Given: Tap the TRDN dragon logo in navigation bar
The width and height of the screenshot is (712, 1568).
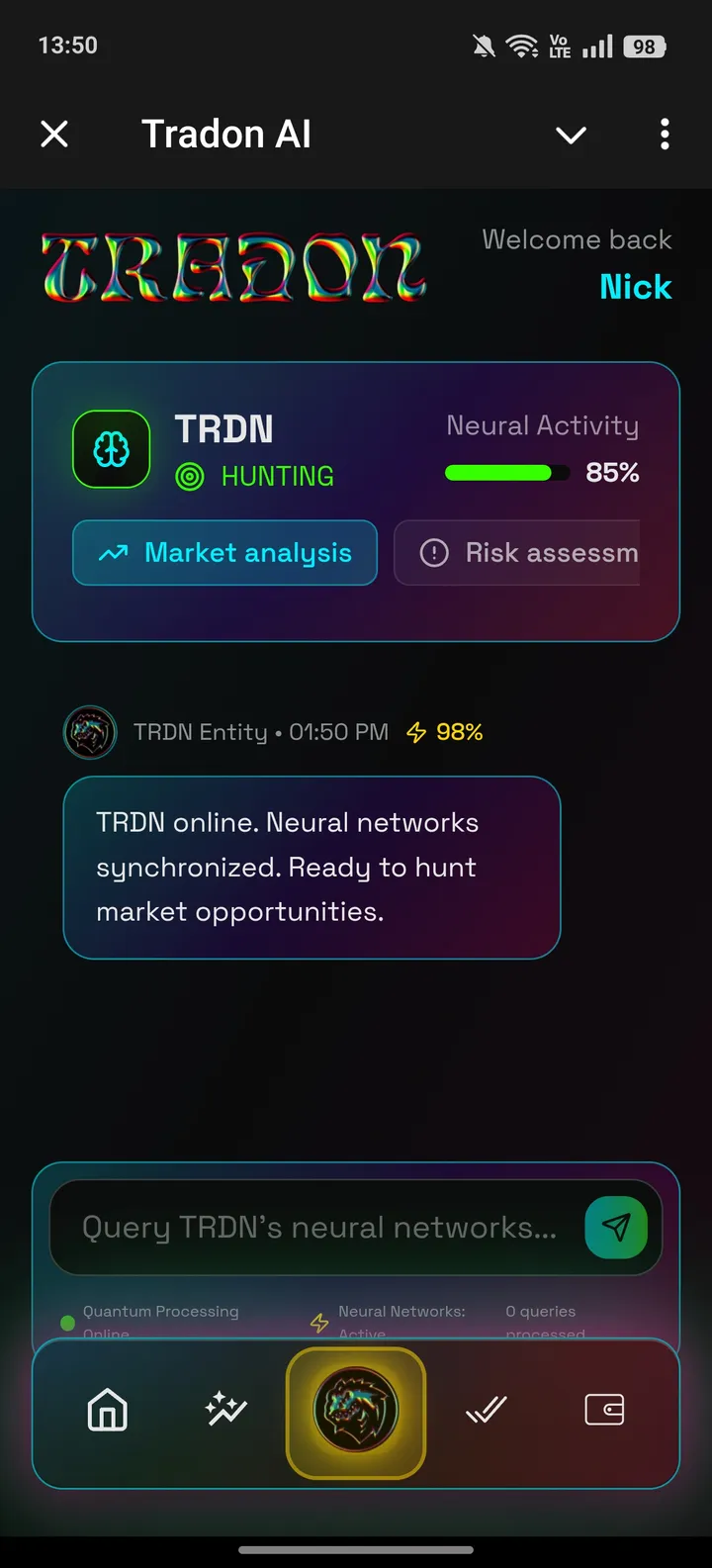Looking at the screenshot, I should pyautogui.click(x=356, y=1412).
